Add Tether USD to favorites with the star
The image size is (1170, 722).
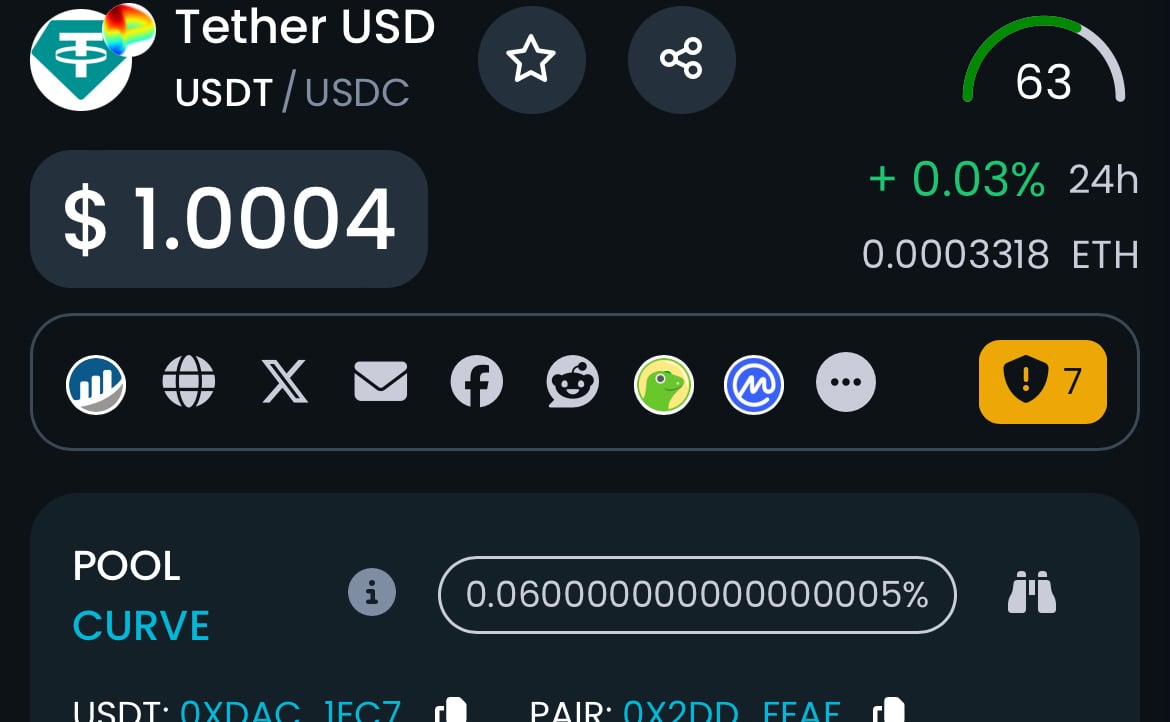(x=531, y=61)
